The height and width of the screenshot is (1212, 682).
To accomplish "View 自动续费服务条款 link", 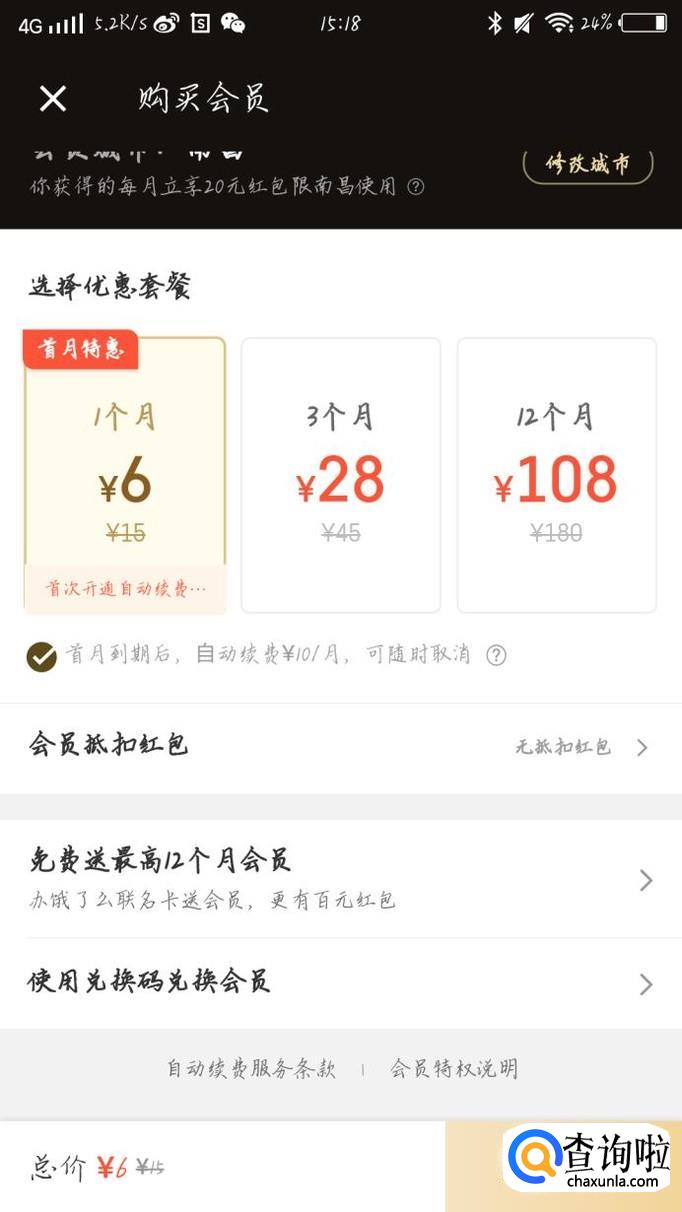I will coord(251,1069).
